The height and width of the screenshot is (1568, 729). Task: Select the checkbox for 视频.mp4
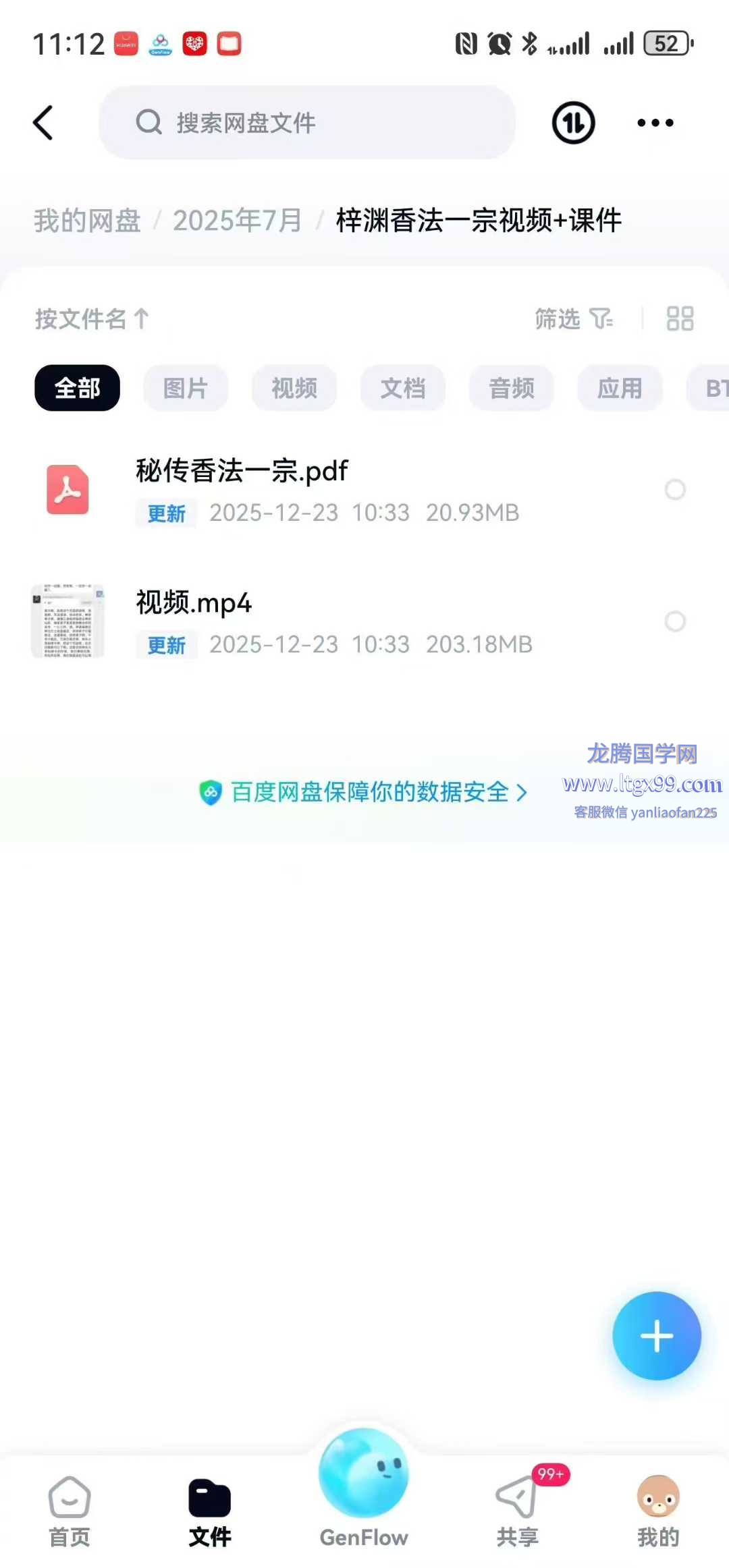point(674,621)
